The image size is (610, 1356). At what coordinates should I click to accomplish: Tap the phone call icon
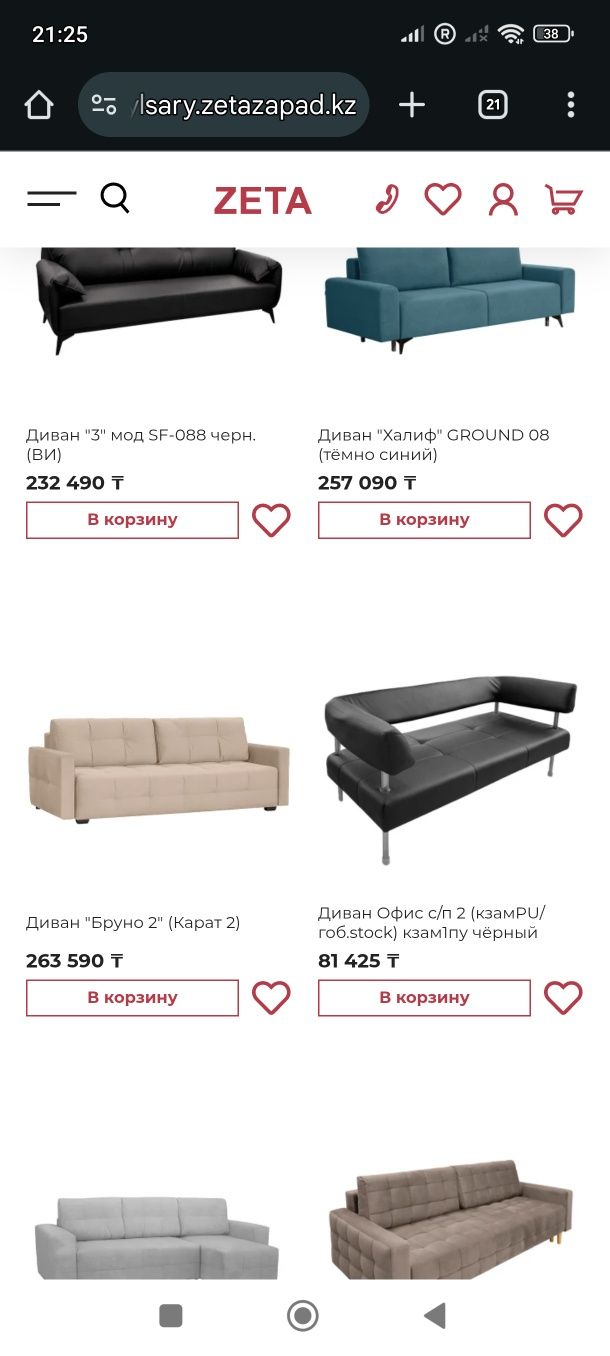[386, 199]
